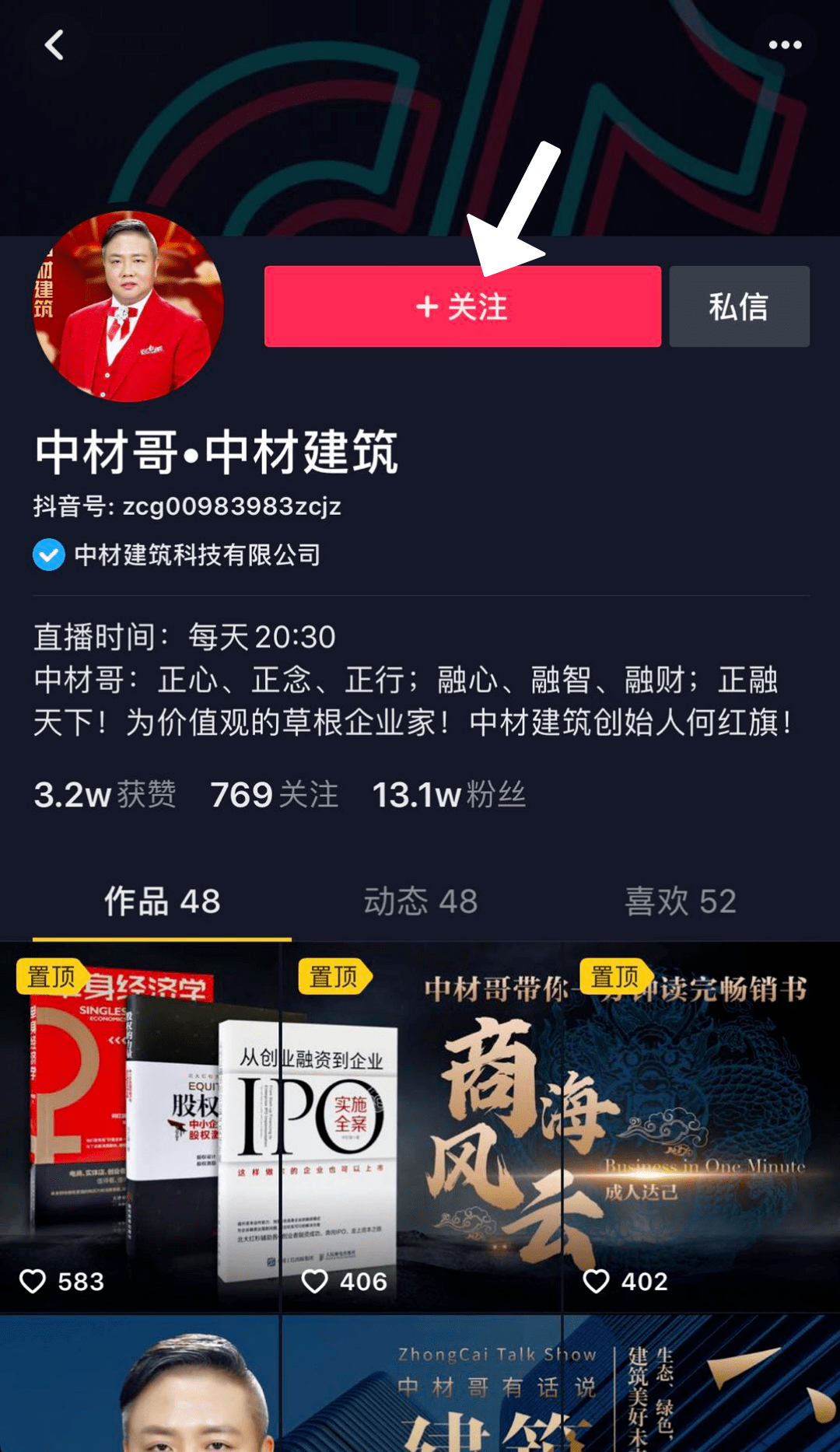The width and height of the screenshot is (840, 1452).
Task: Click the 13.1w 粉丝 follower count
Action: 449,796
